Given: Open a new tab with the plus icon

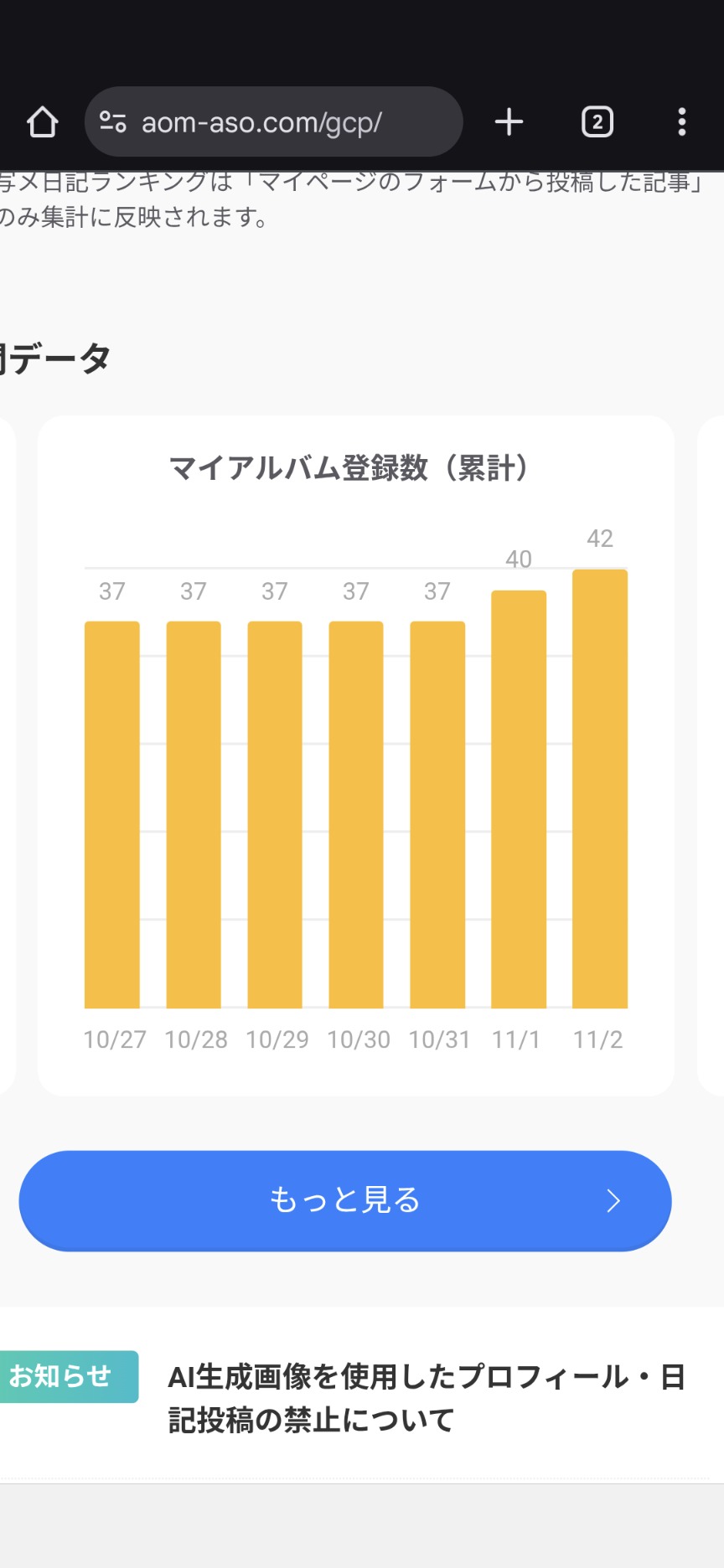Looking at the screenshot, I should (x=509, y=121).
